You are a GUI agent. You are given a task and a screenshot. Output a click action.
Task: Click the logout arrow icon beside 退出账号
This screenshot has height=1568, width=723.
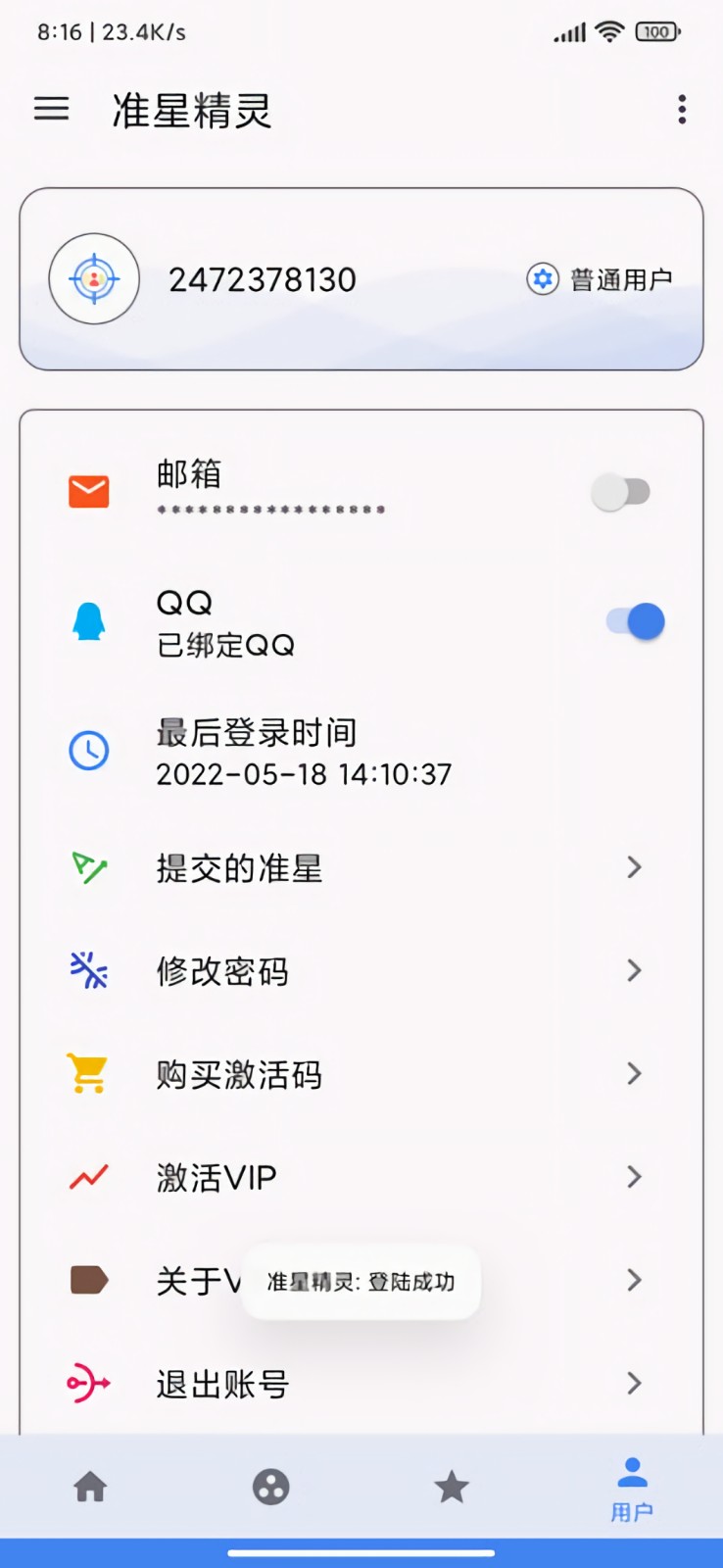pos(87,1383)
